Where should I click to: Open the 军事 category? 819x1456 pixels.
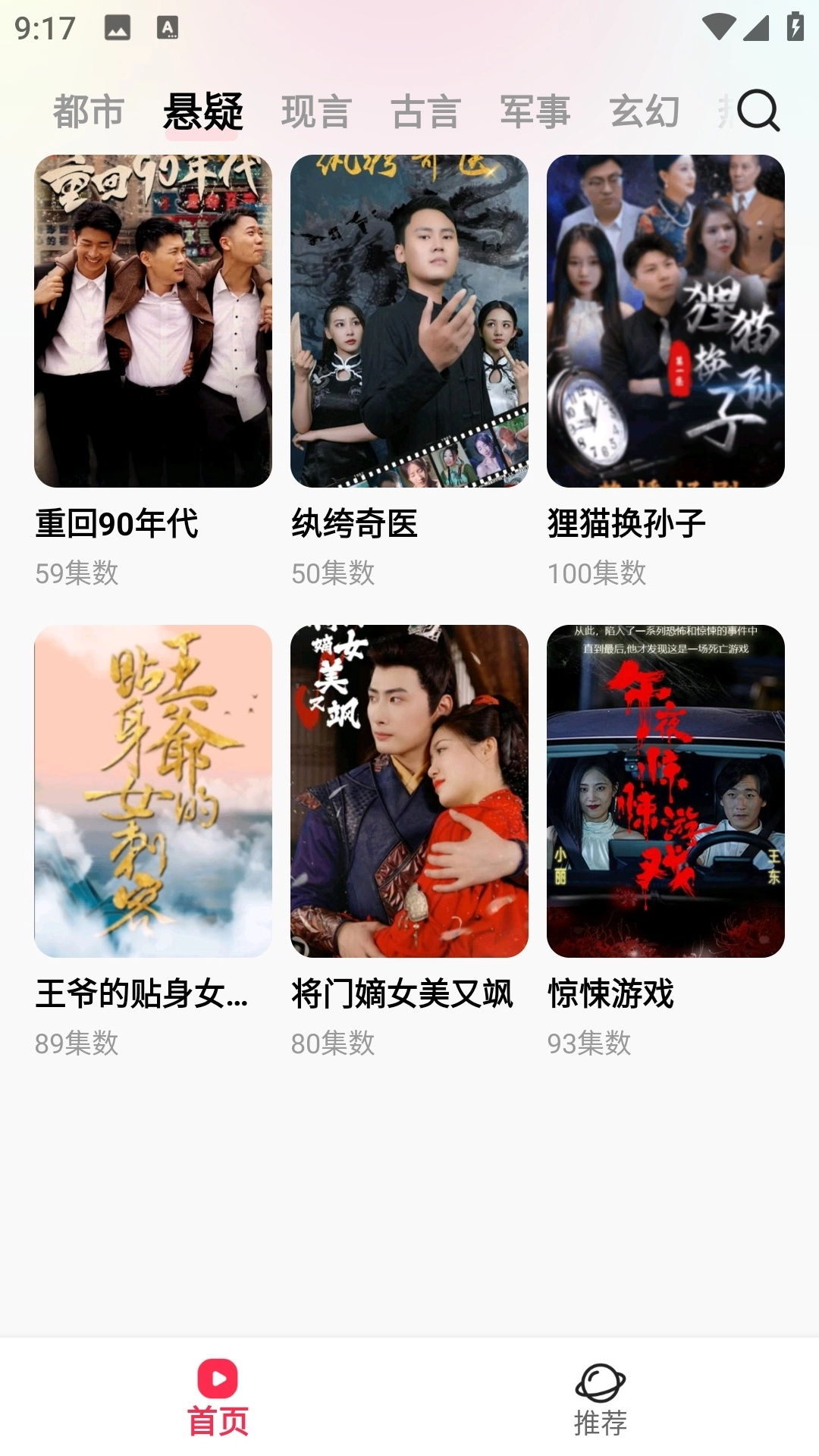coord(536,111)
